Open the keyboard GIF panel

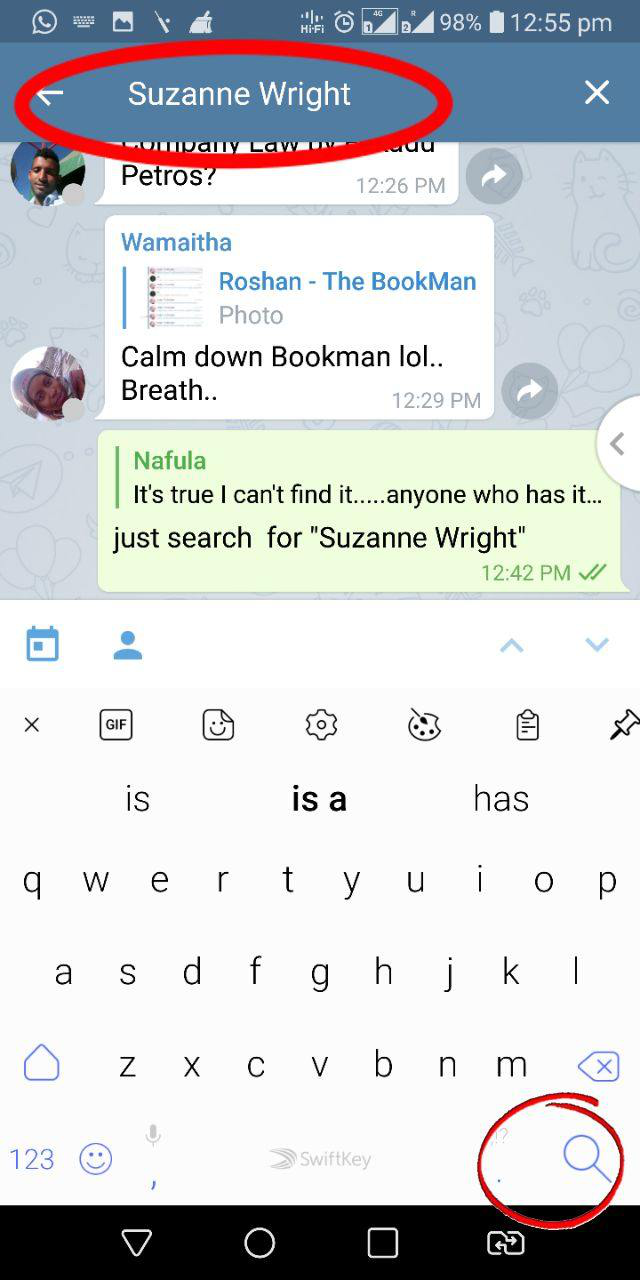(116, 725)
